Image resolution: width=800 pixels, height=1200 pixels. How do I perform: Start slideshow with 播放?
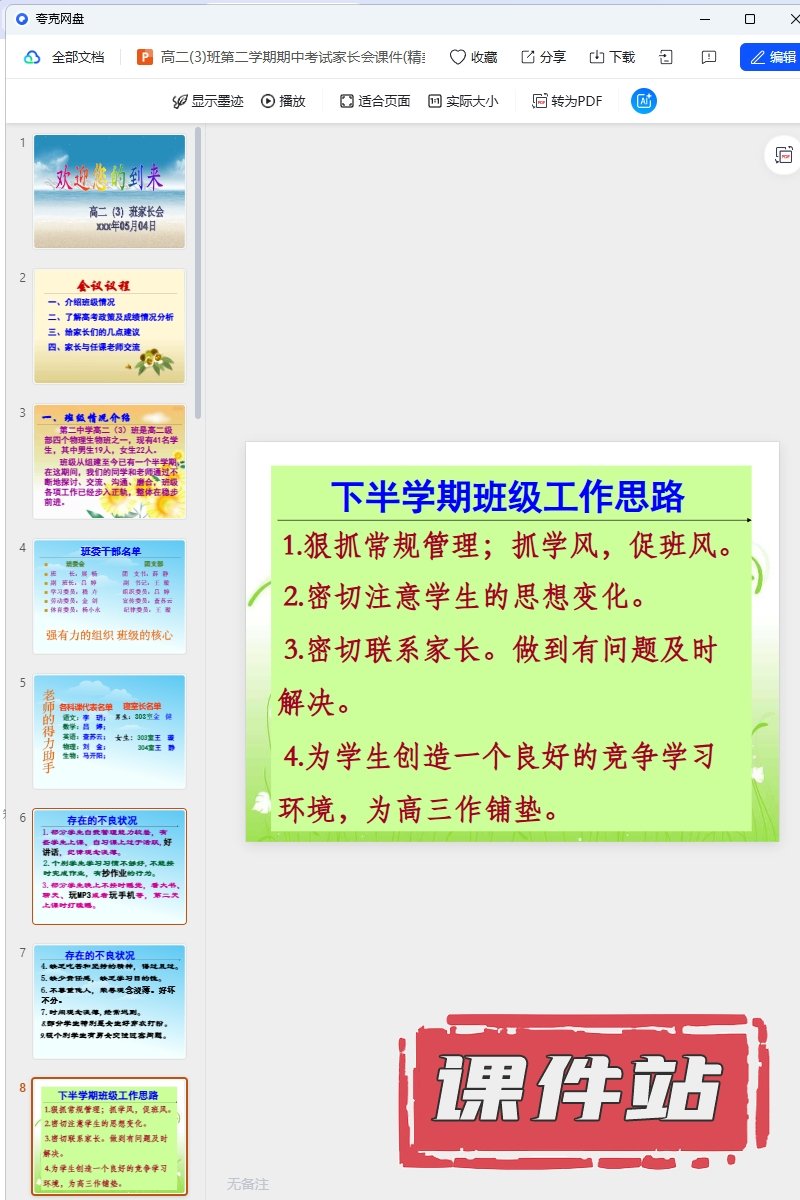tap(283, 101)
